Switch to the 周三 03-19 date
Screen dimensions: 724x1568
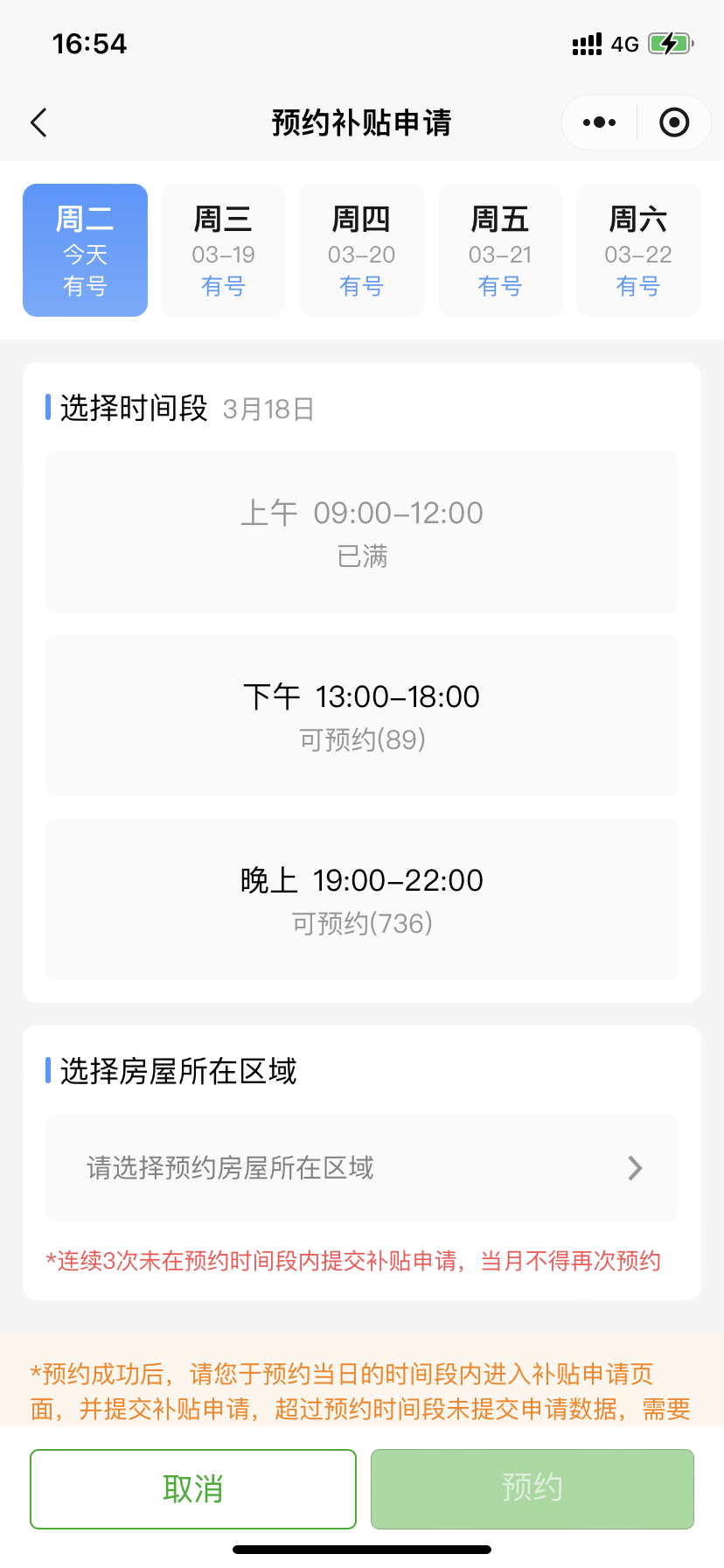click(x=223, y=250)
